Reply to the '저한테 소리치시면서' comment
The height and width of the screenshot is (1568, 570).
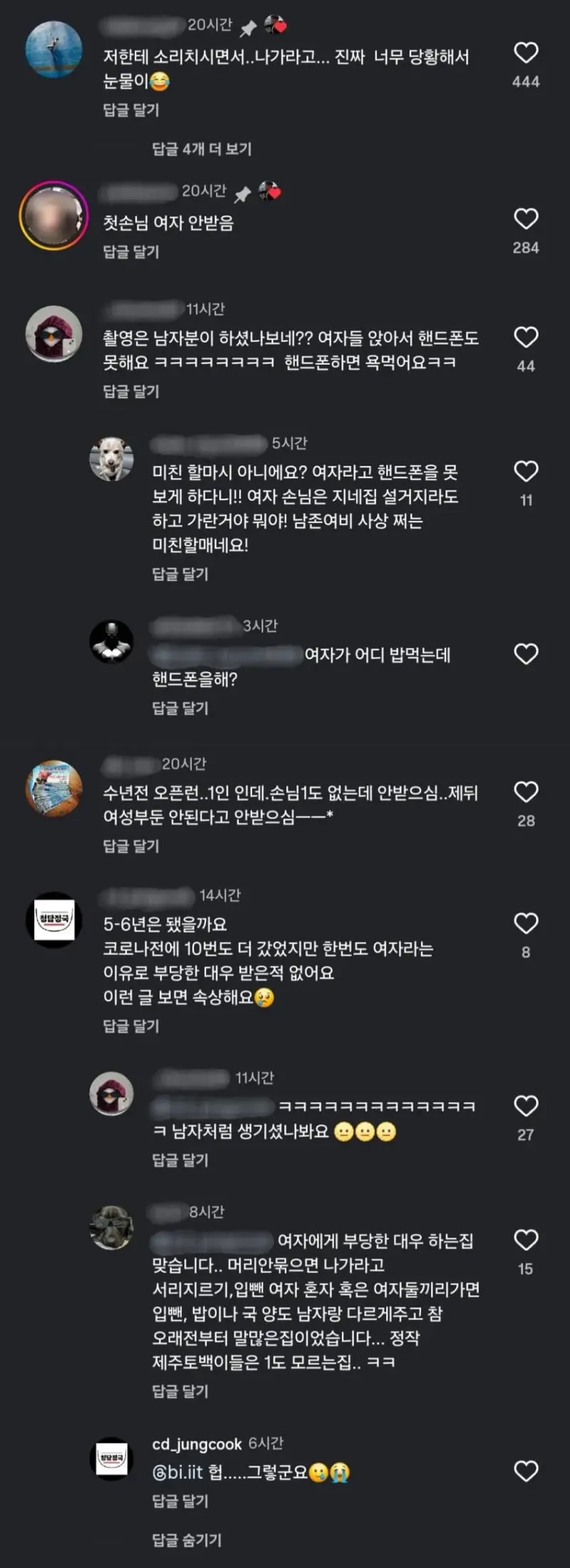pos(131,110)
